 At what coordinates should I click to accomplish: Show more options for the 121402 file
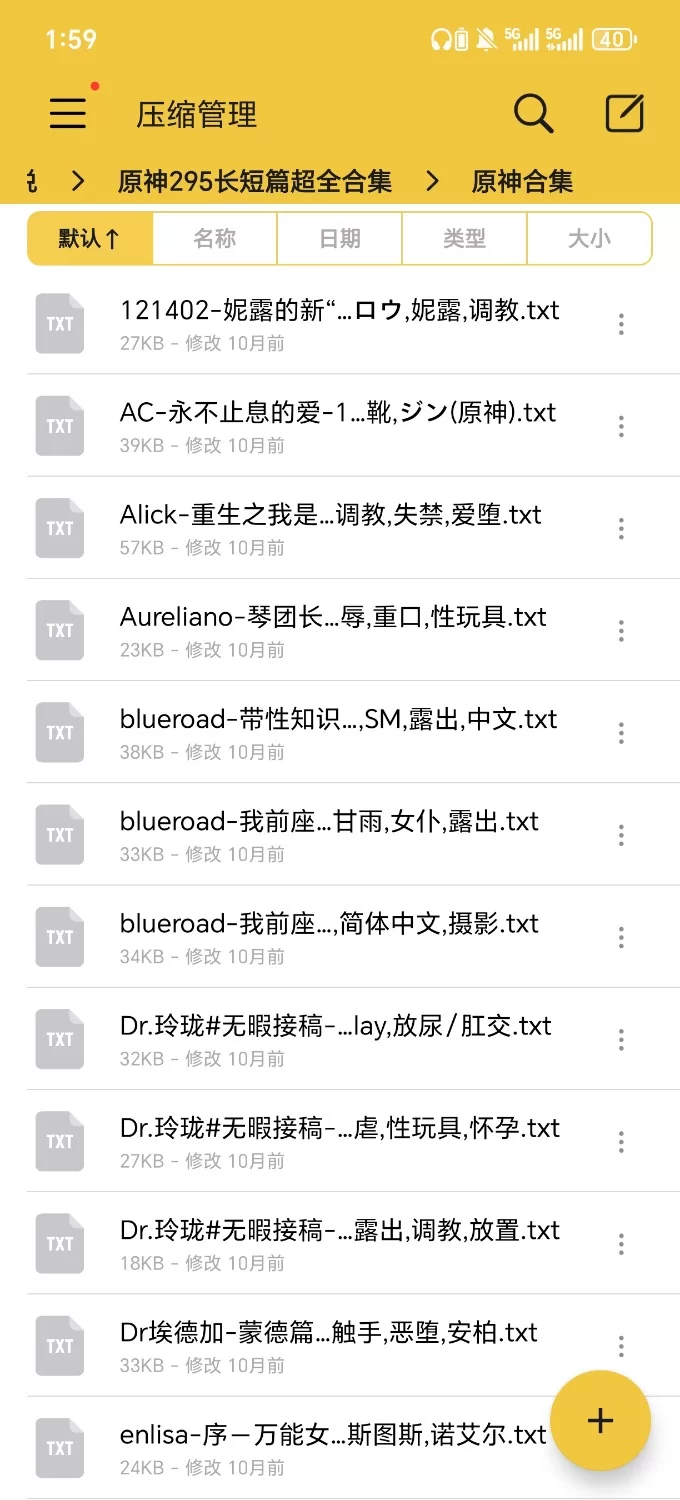pyautogui.click(x=621, y=323)
